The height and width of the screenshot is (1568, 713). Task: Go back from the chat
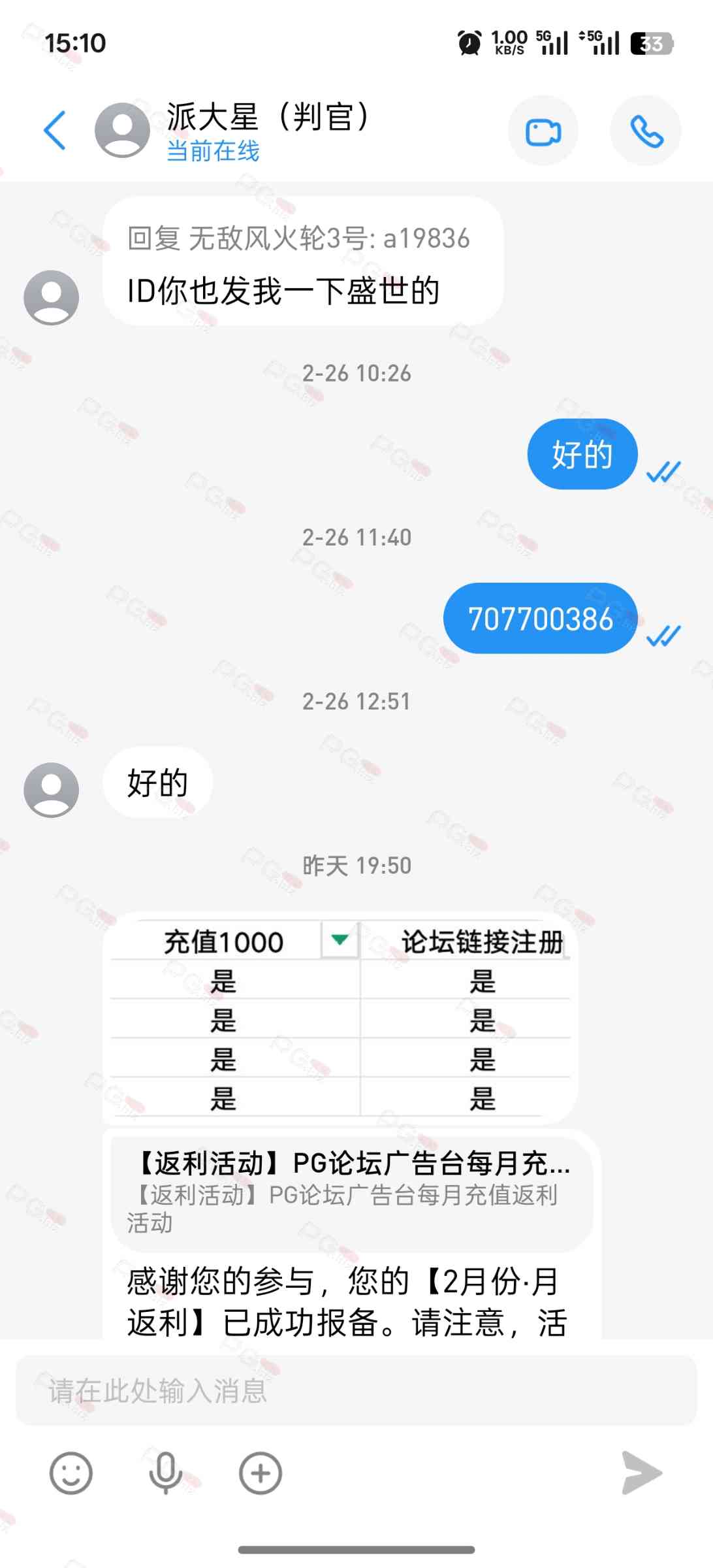pos(55,131)
